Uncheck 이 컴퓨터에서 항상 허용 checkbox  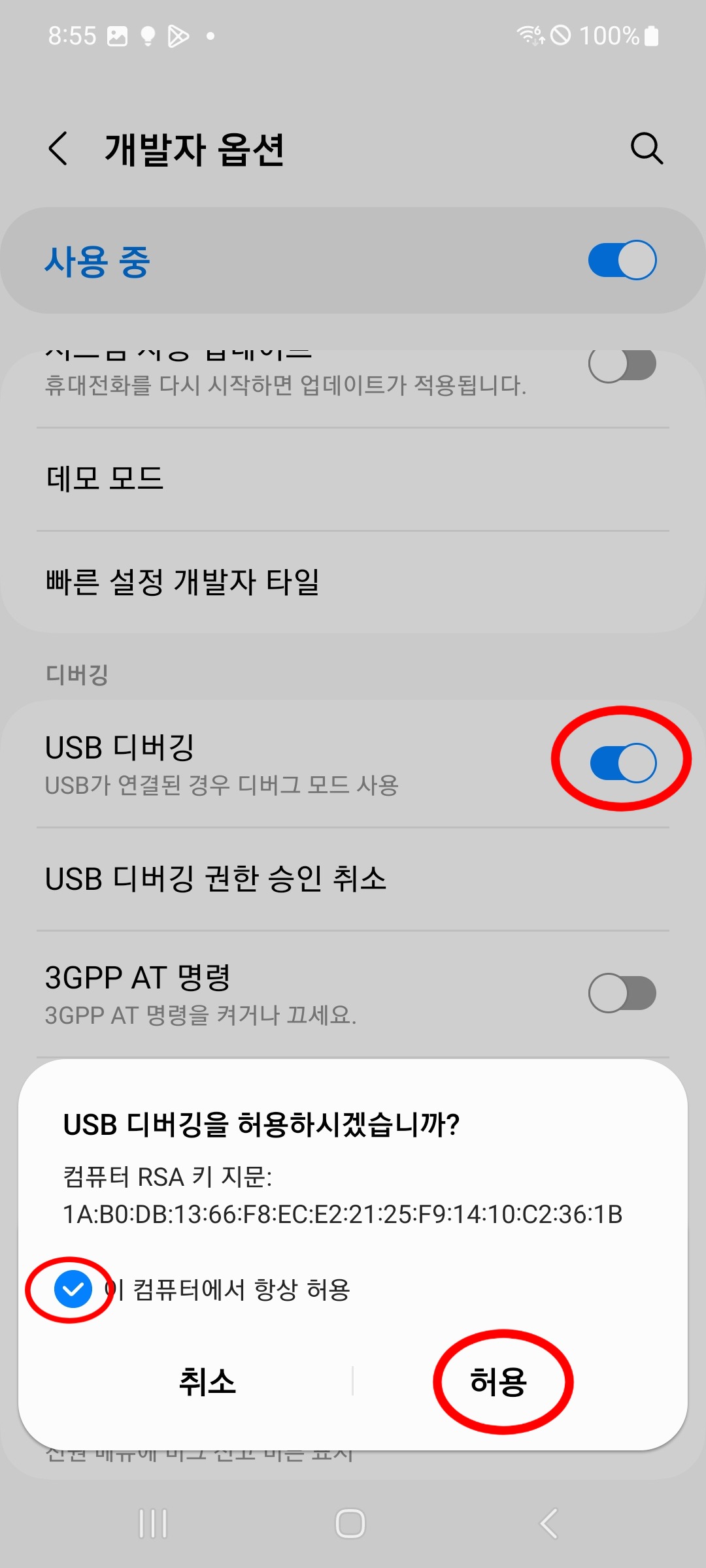[x=73, y=1289]
